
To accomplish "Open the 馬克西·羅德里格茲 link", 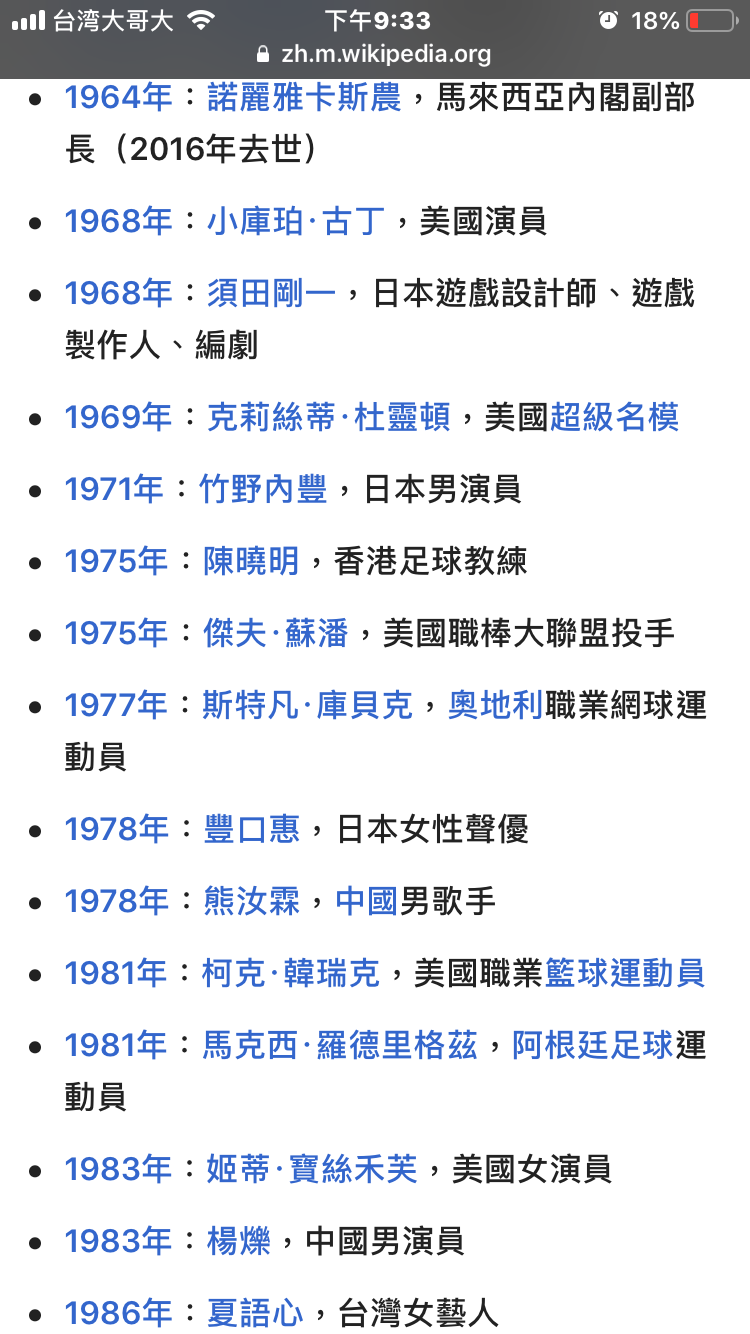I will click(340, 1045).
